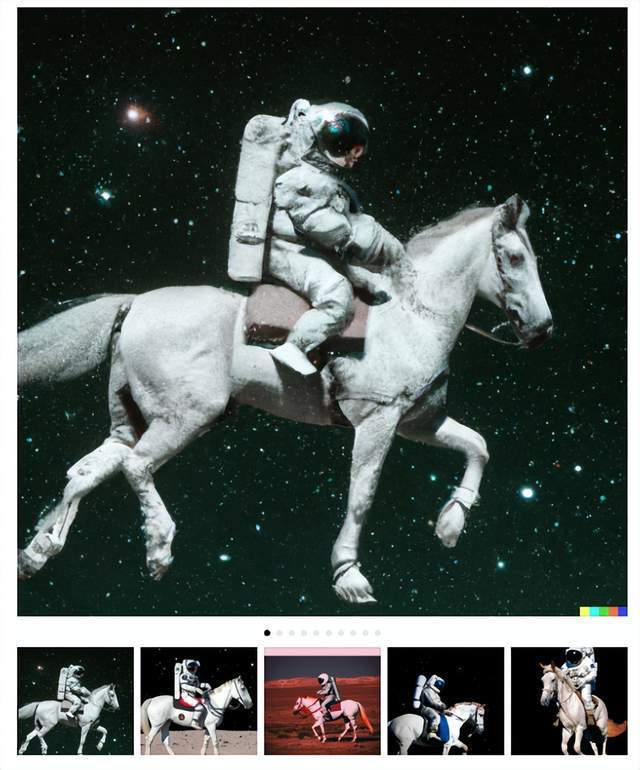Select the thumbnail of the horse in starry space

point(75,700)
